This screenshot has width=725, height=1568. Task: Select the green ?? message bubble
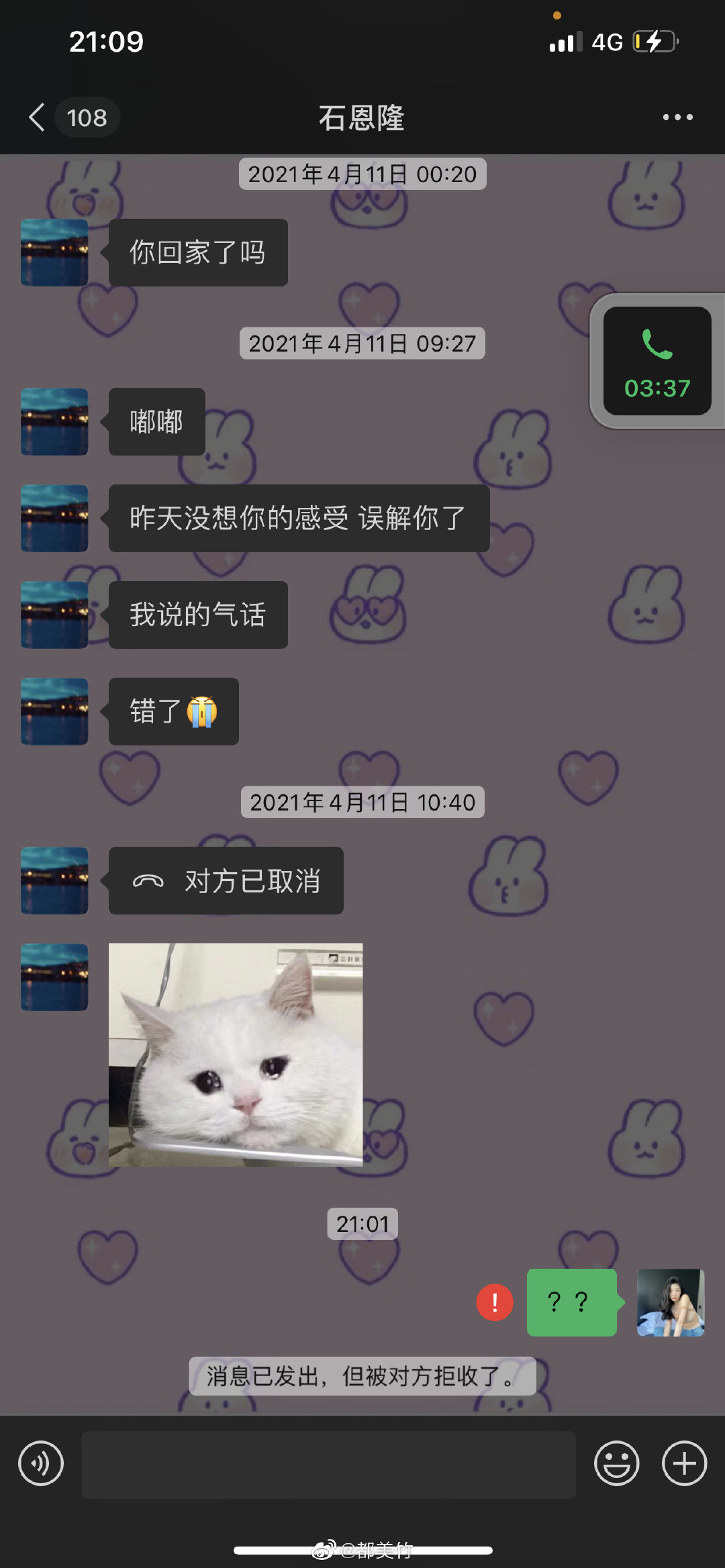(x=571, y=1302)
